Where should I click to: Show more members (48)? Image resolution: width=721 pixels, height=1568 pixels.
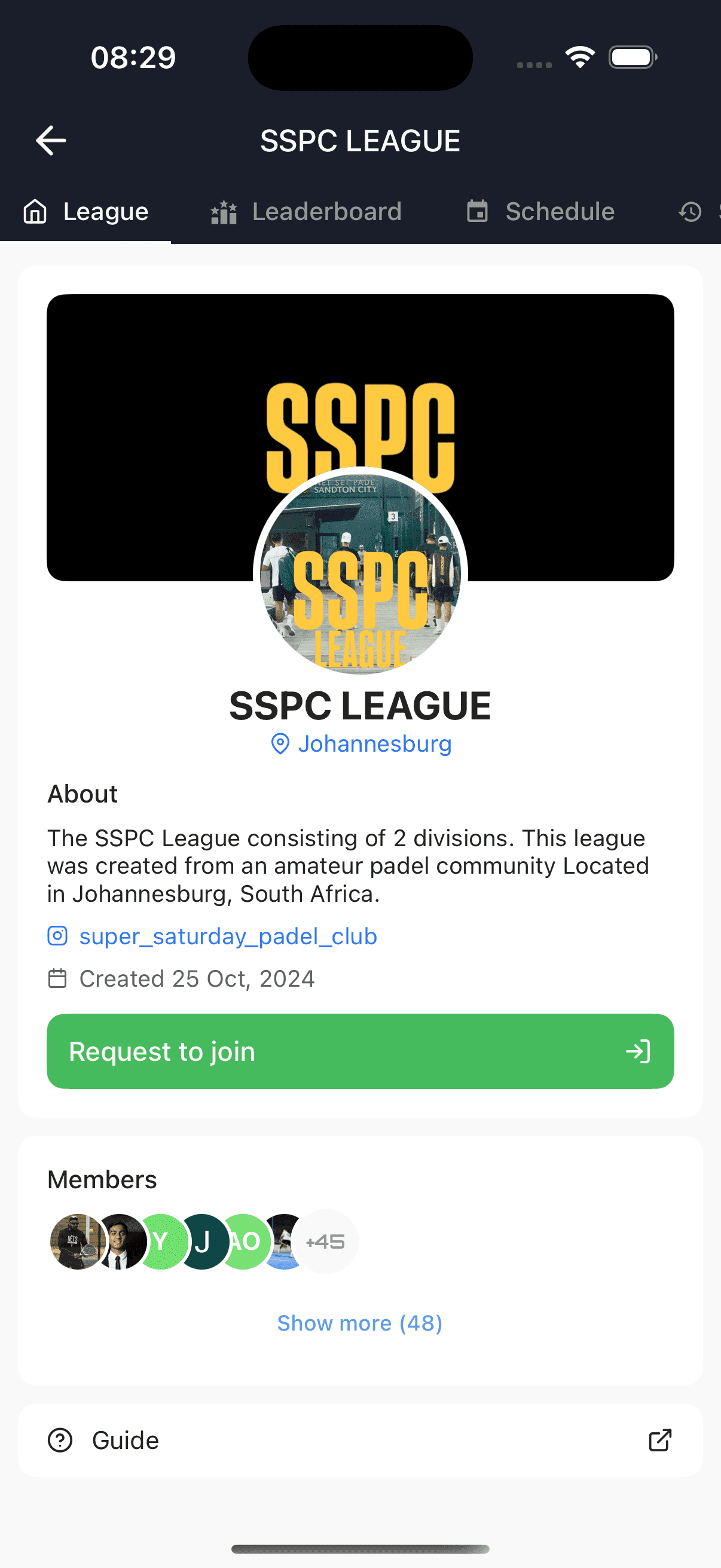click(359, 1323)
